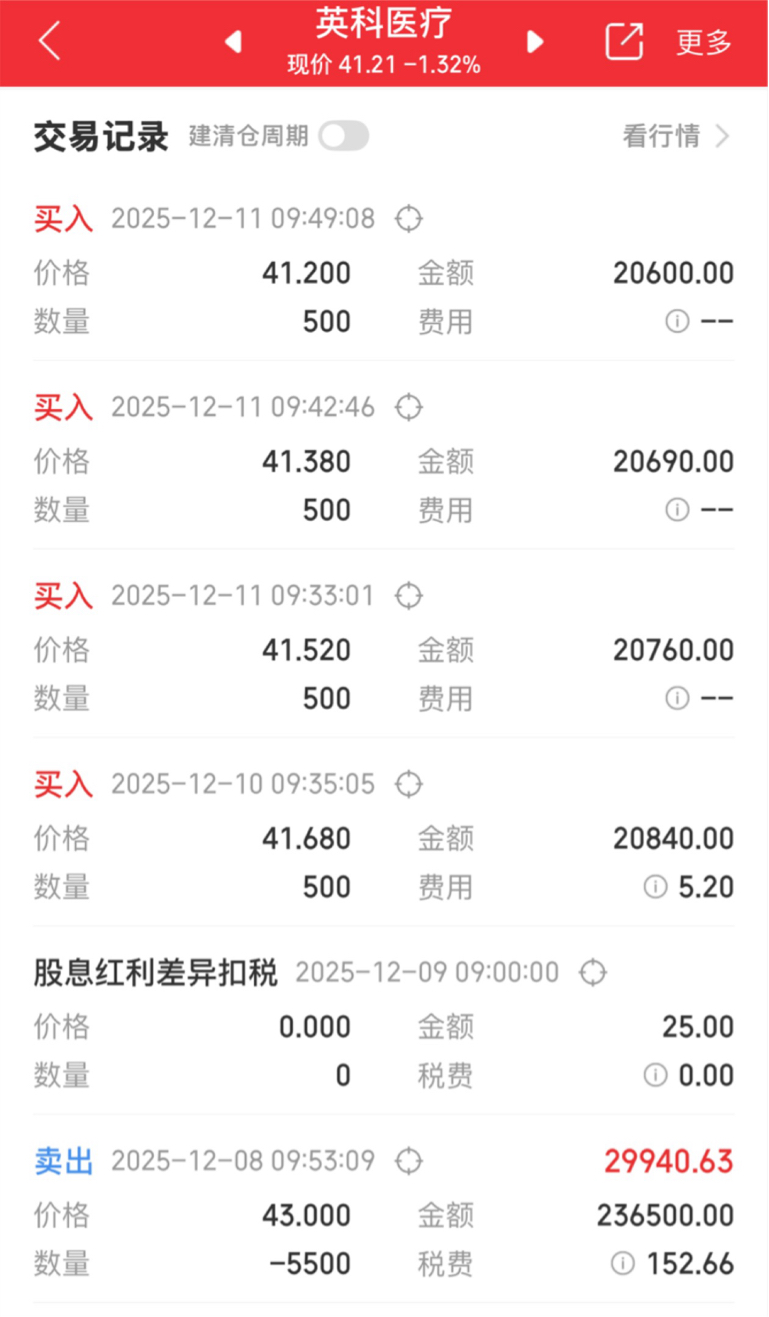Go back using the top-left arrow
769x1317 pixels.
50,42
